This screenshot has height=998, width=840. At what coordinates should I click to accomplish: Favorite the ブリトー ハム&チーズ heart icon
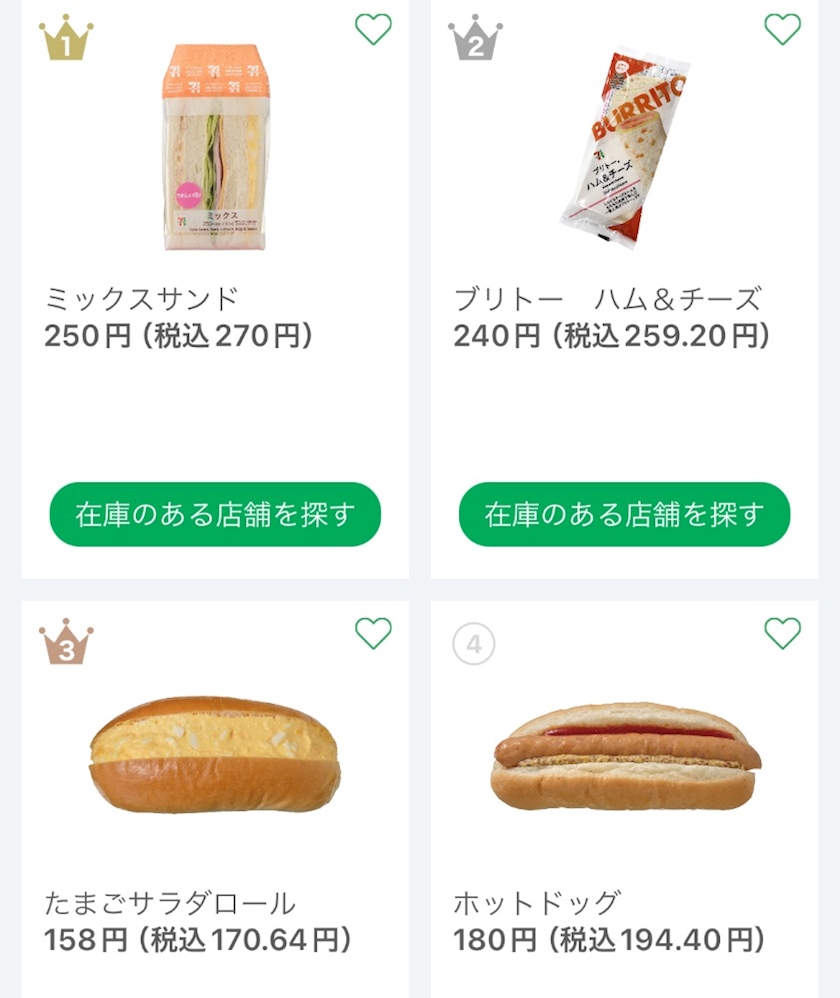[782, 29]
